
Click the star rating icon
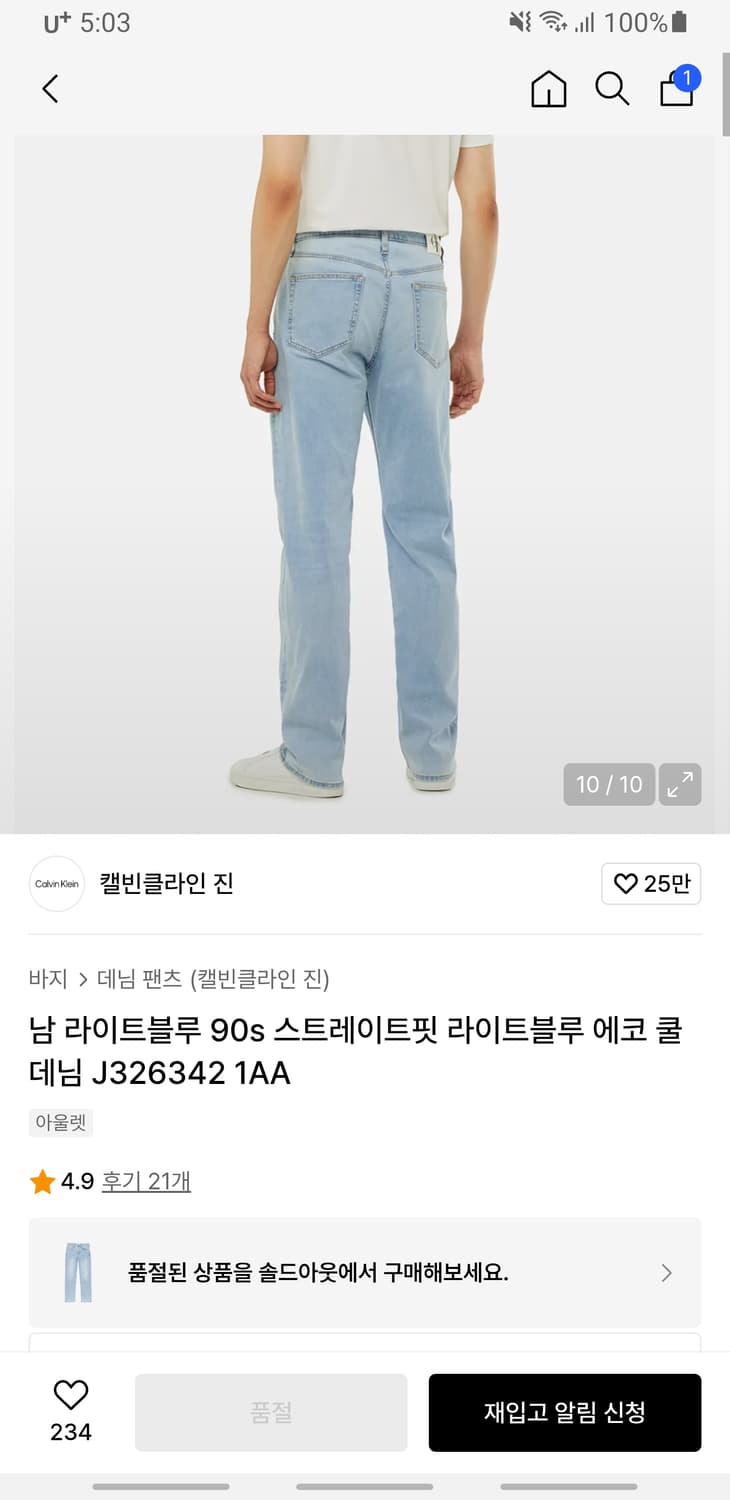[x=42, y=1181]
